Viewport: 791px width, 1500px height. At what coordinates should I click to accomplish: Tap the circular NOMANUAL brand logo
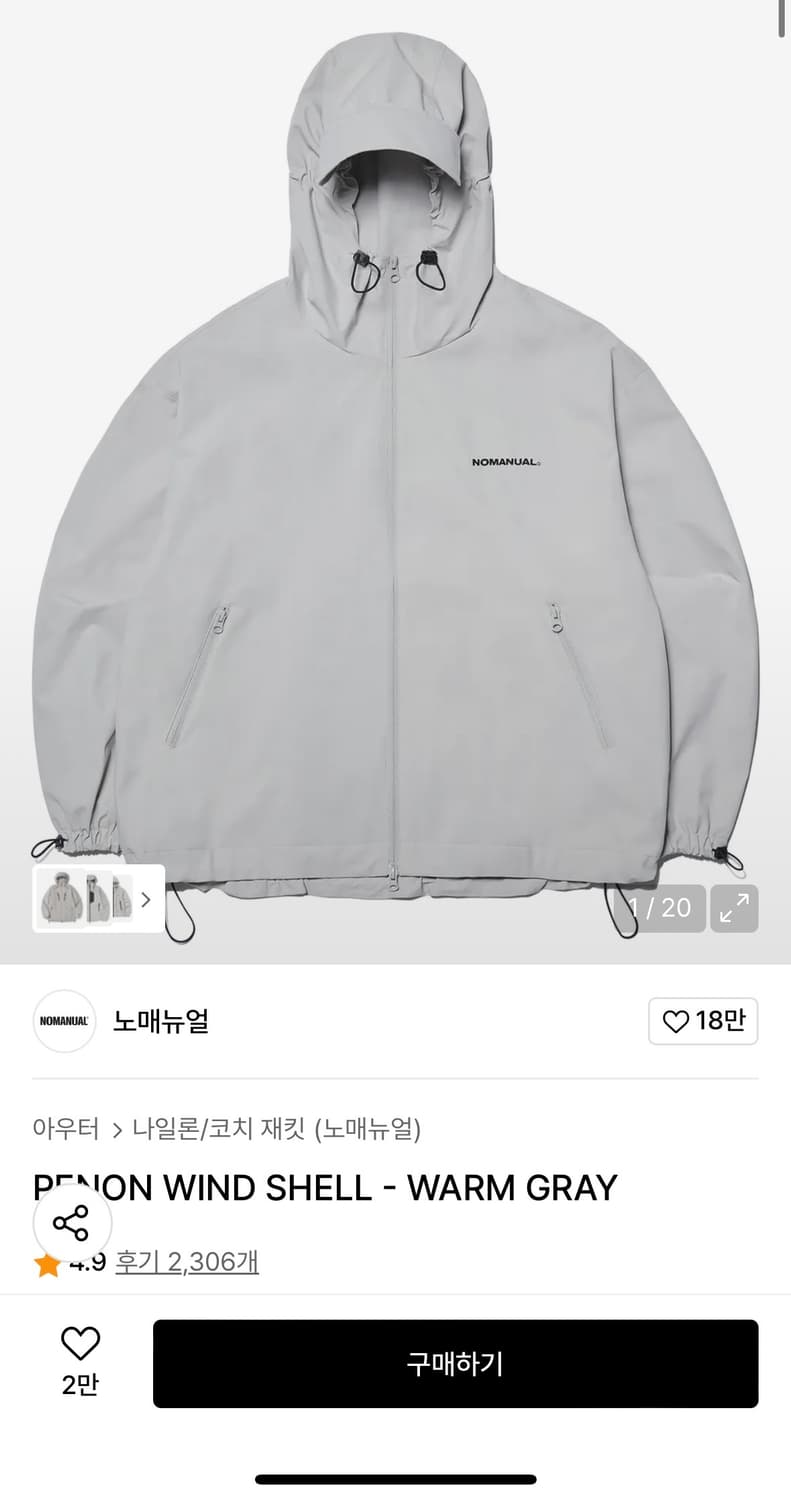point(64,1021)
